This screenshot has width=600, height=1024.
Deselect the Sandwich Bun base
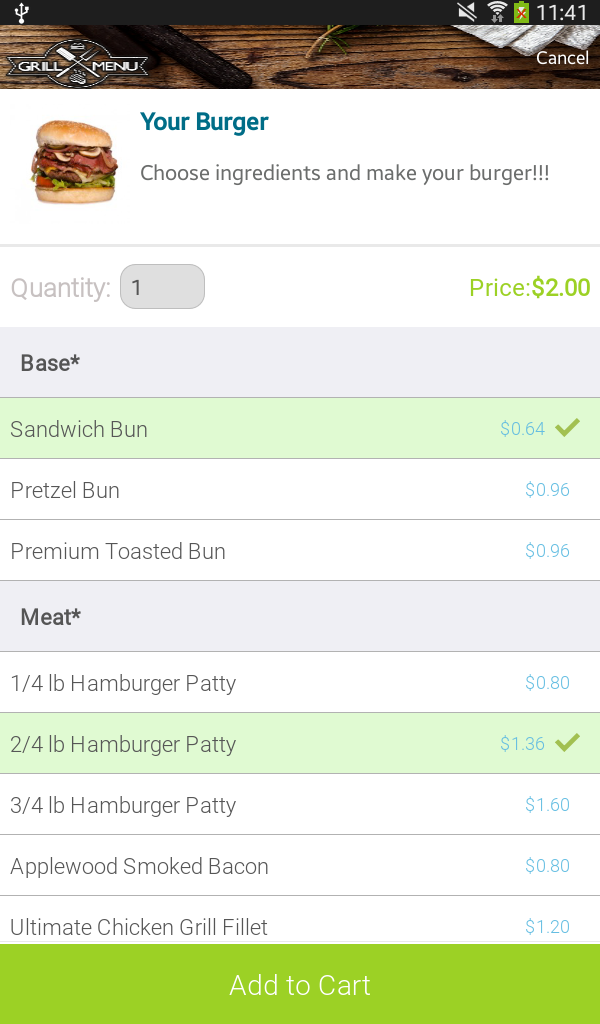(x=300, y=429)
